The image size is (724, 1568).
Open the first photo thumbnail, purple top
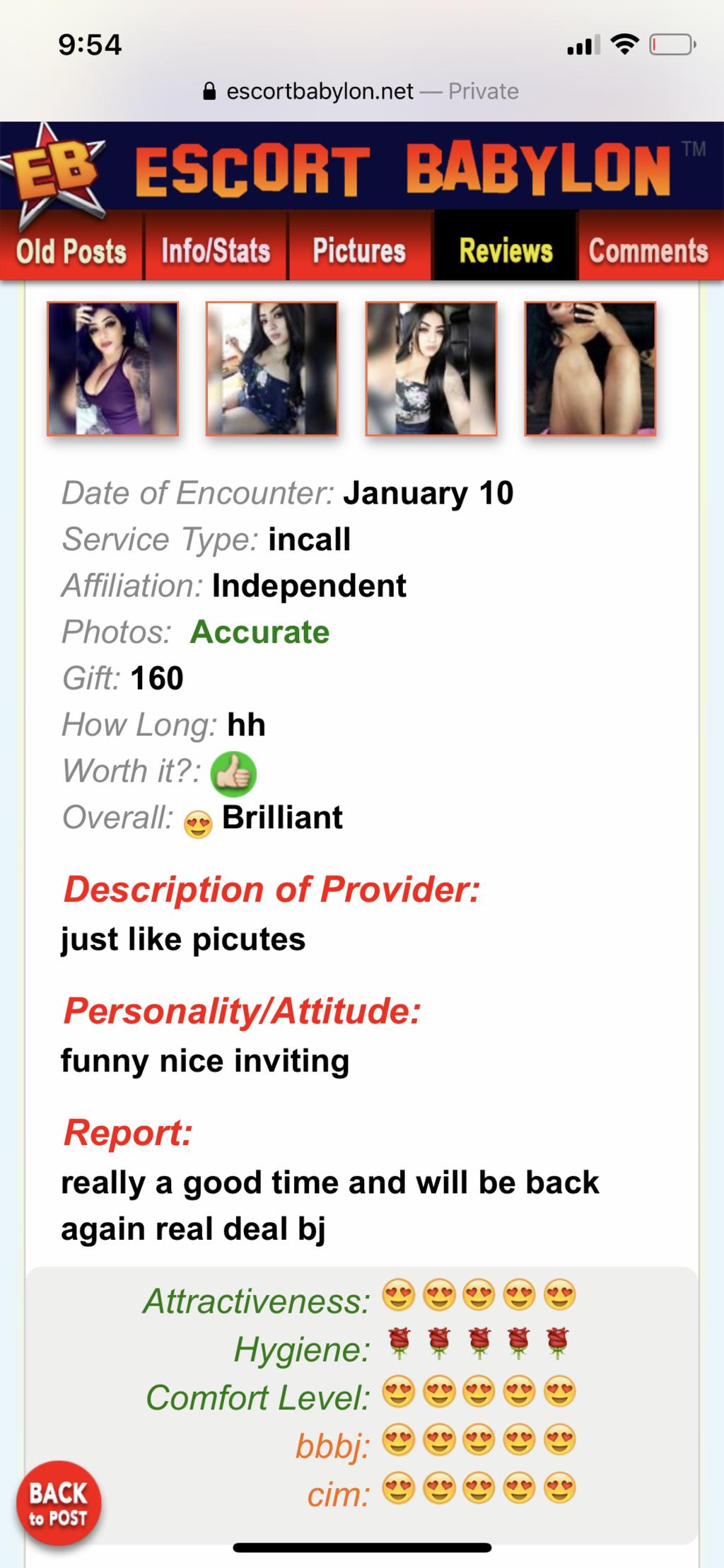pos(113,368)
